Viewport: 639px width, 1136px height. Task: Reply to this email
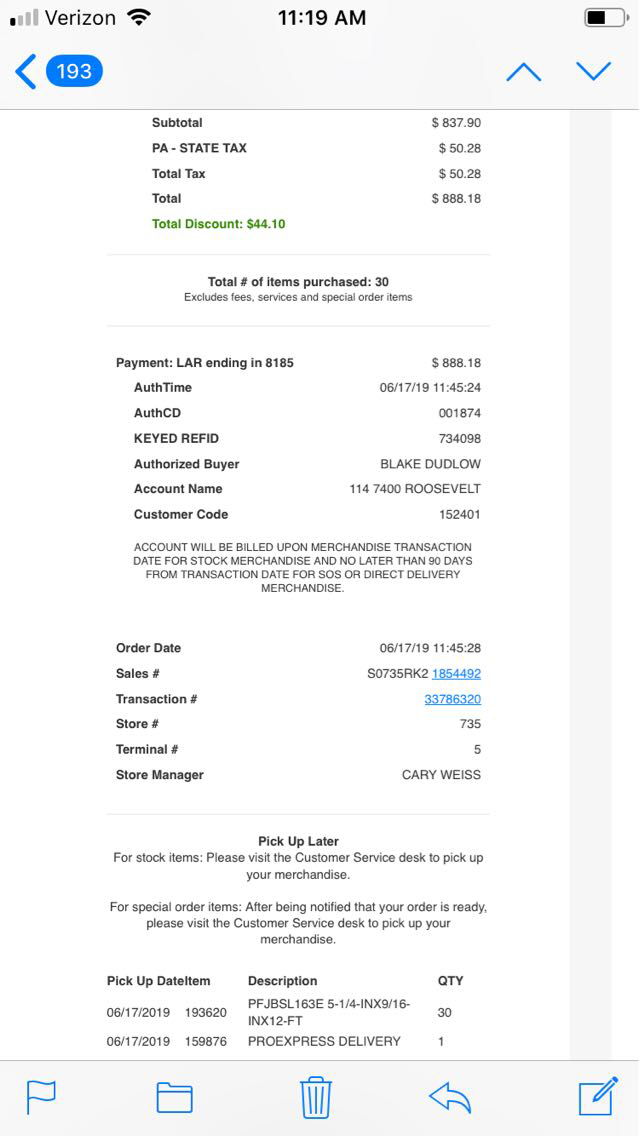coord(449,1097)
